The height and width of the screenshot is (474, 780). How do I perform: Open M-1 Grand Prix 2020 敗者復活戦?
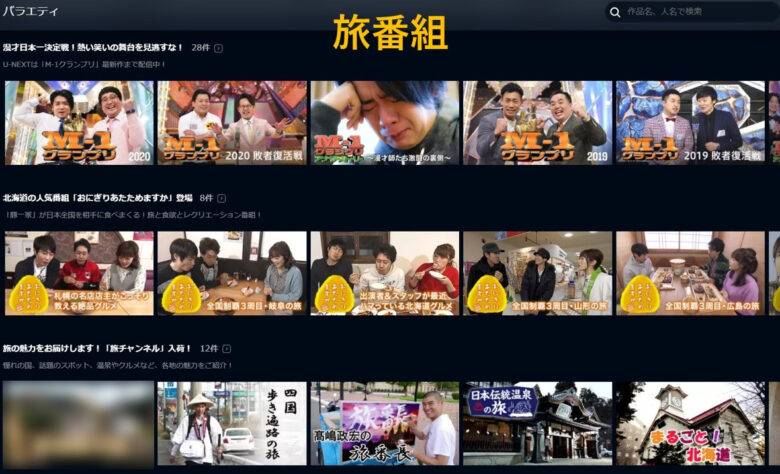pos(232,122)
